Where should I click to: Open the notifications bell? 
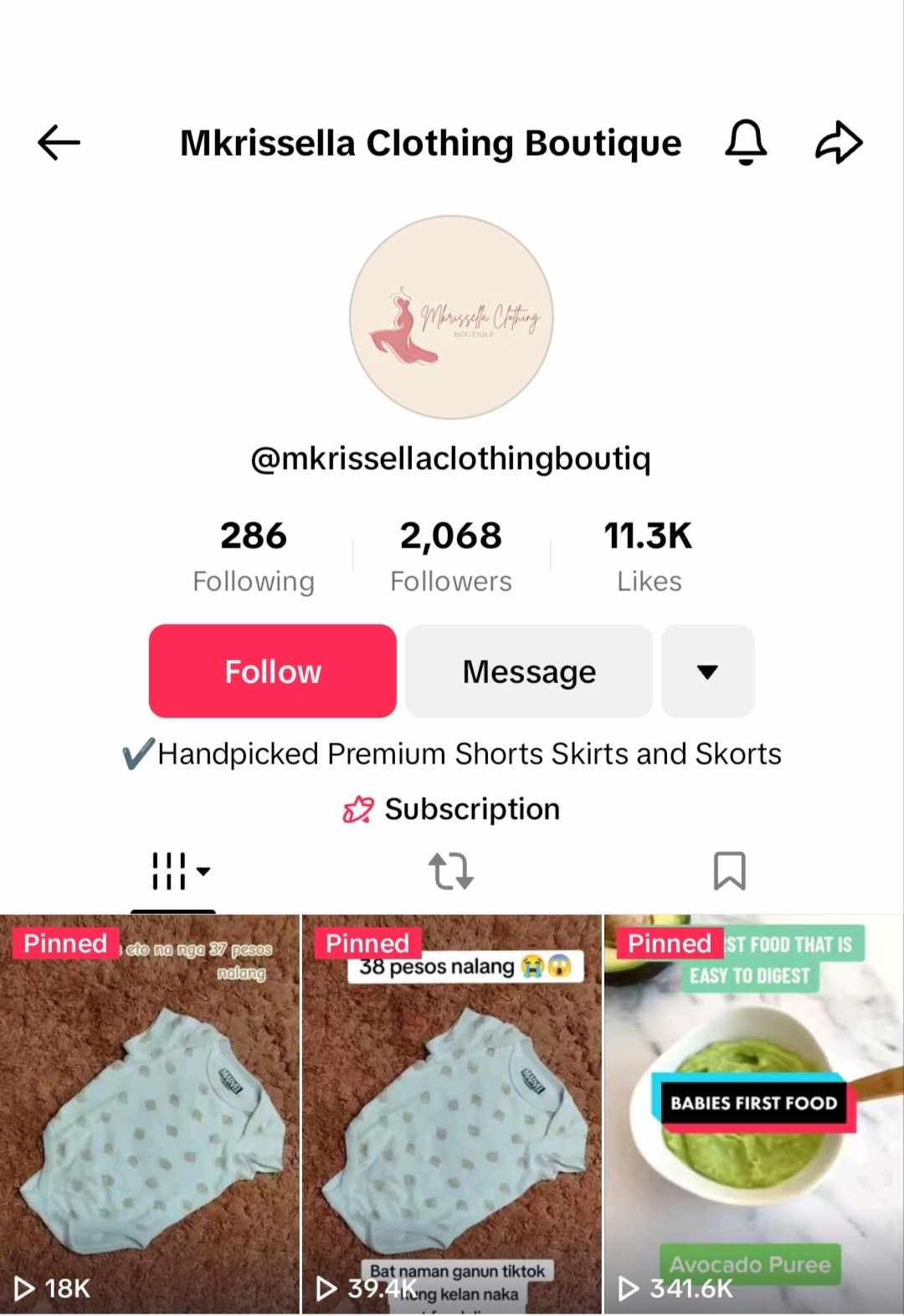pos(745,142)
